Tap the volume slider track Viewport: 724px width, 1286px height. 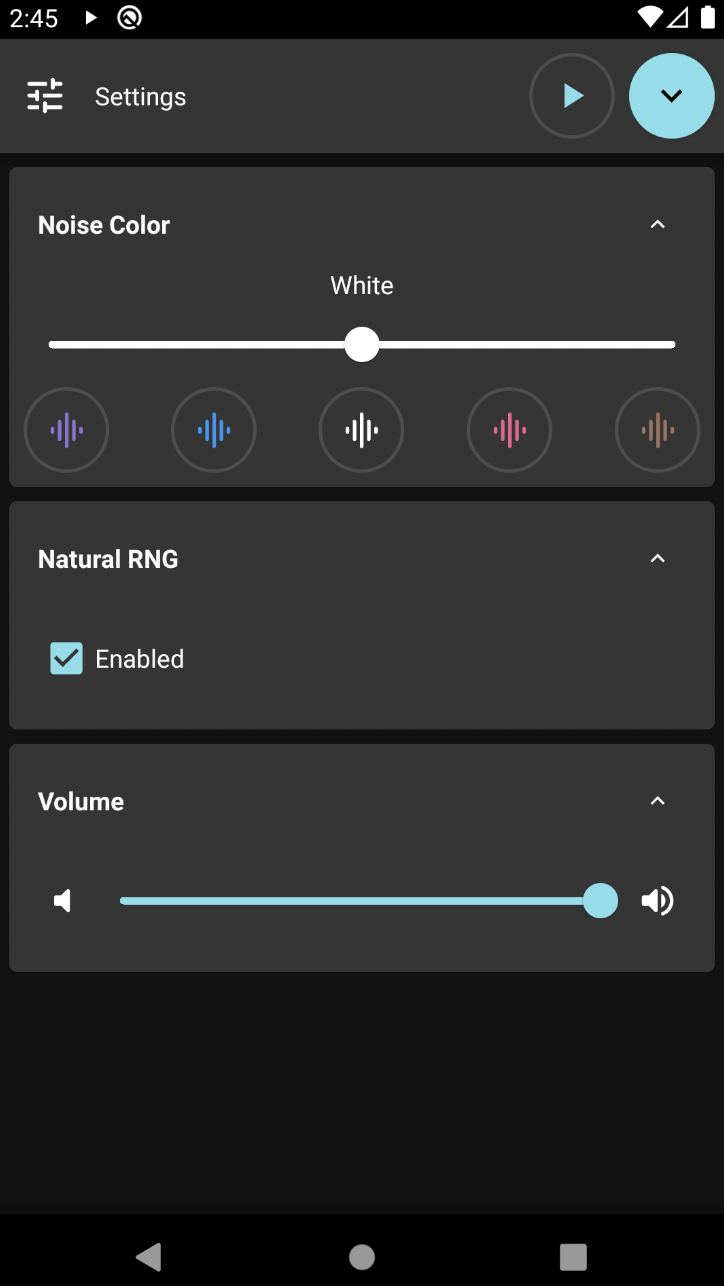pyautogui.click(x=350, y=901)
